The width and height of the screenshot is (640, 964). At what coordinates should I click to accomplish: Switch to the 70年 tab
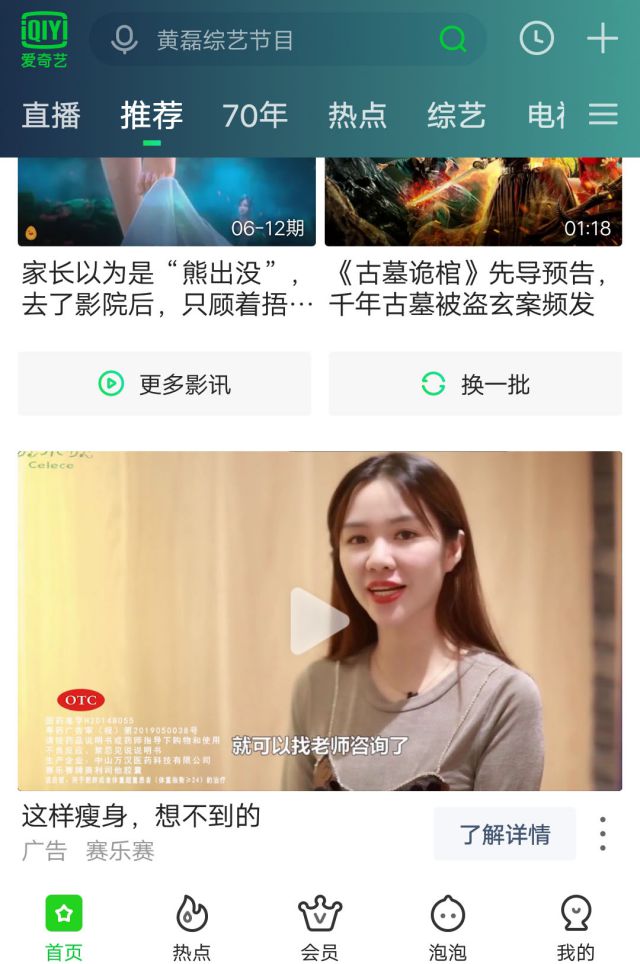coord(255,115)
